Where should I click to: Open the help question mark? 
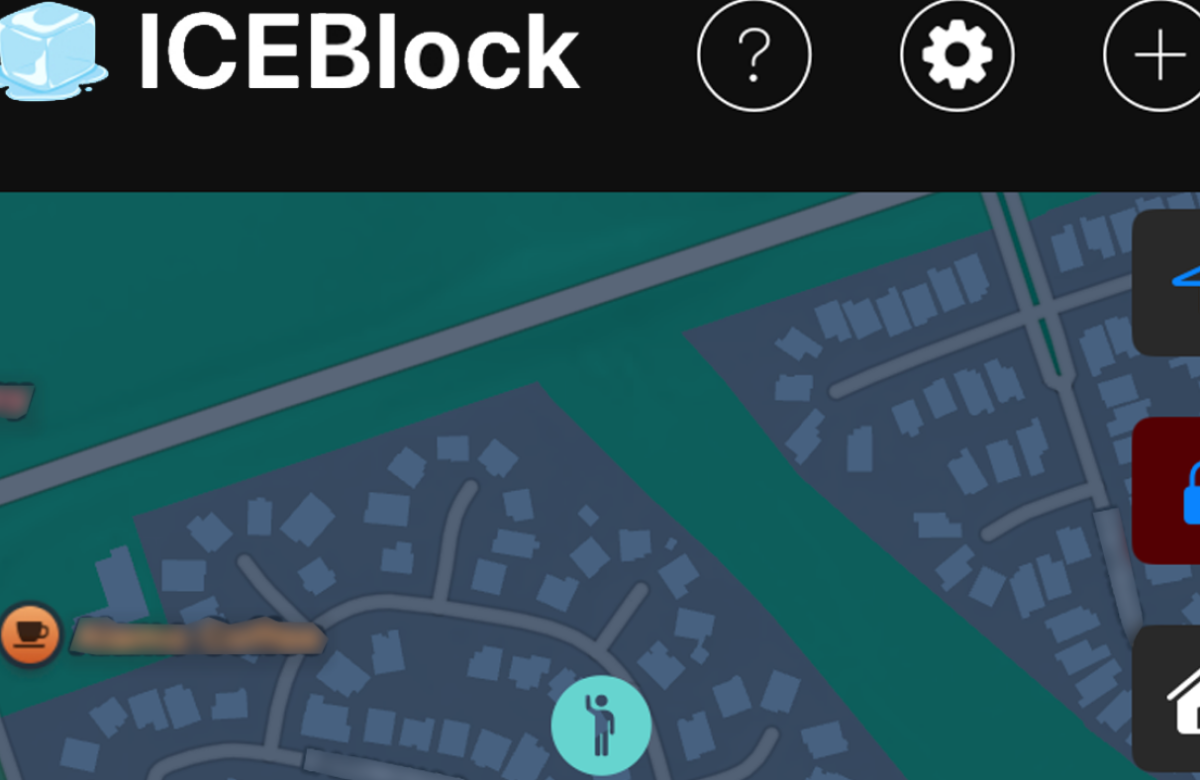(754, 54)
